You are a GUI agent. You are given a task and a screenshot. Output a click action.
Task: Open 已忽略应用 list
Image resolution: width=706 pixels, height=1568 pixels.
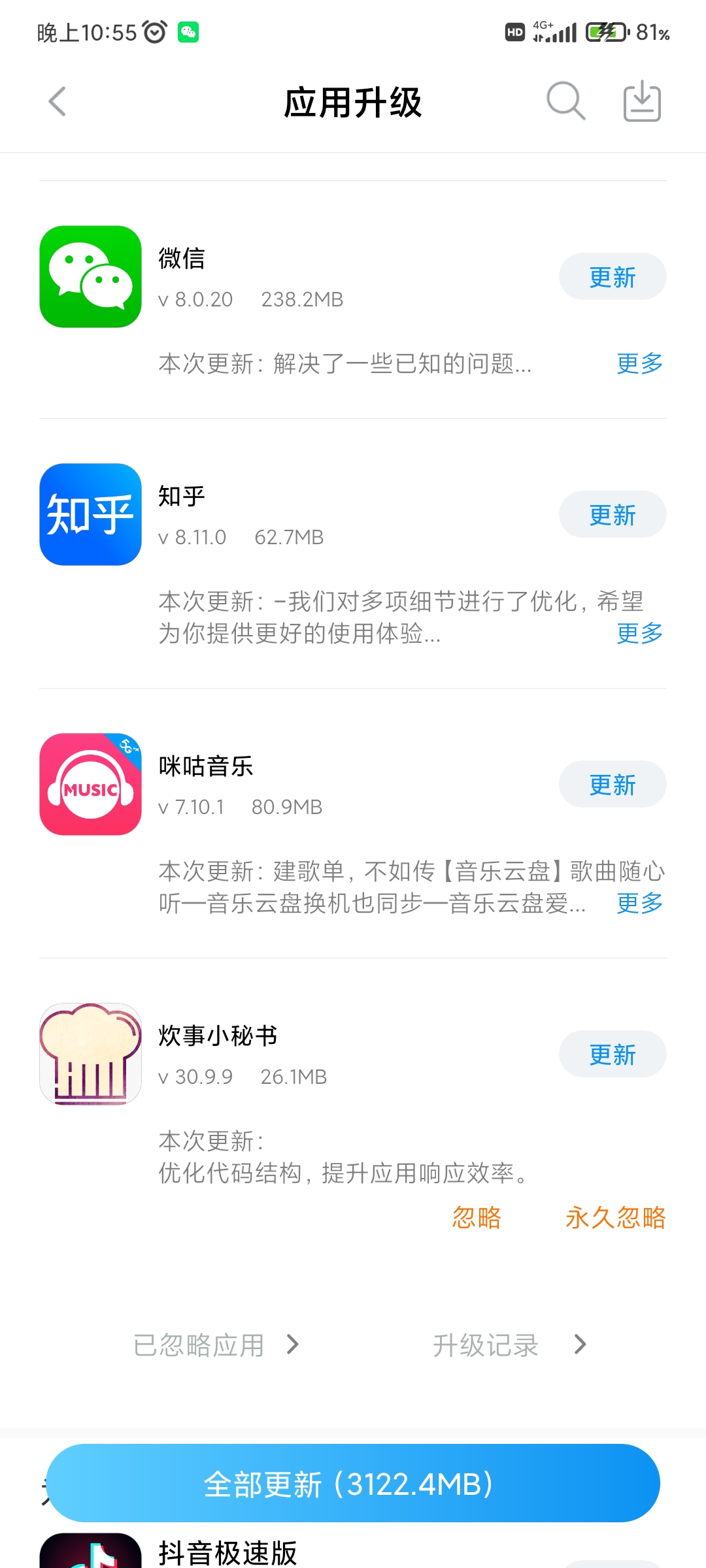tap(216, 1345)
